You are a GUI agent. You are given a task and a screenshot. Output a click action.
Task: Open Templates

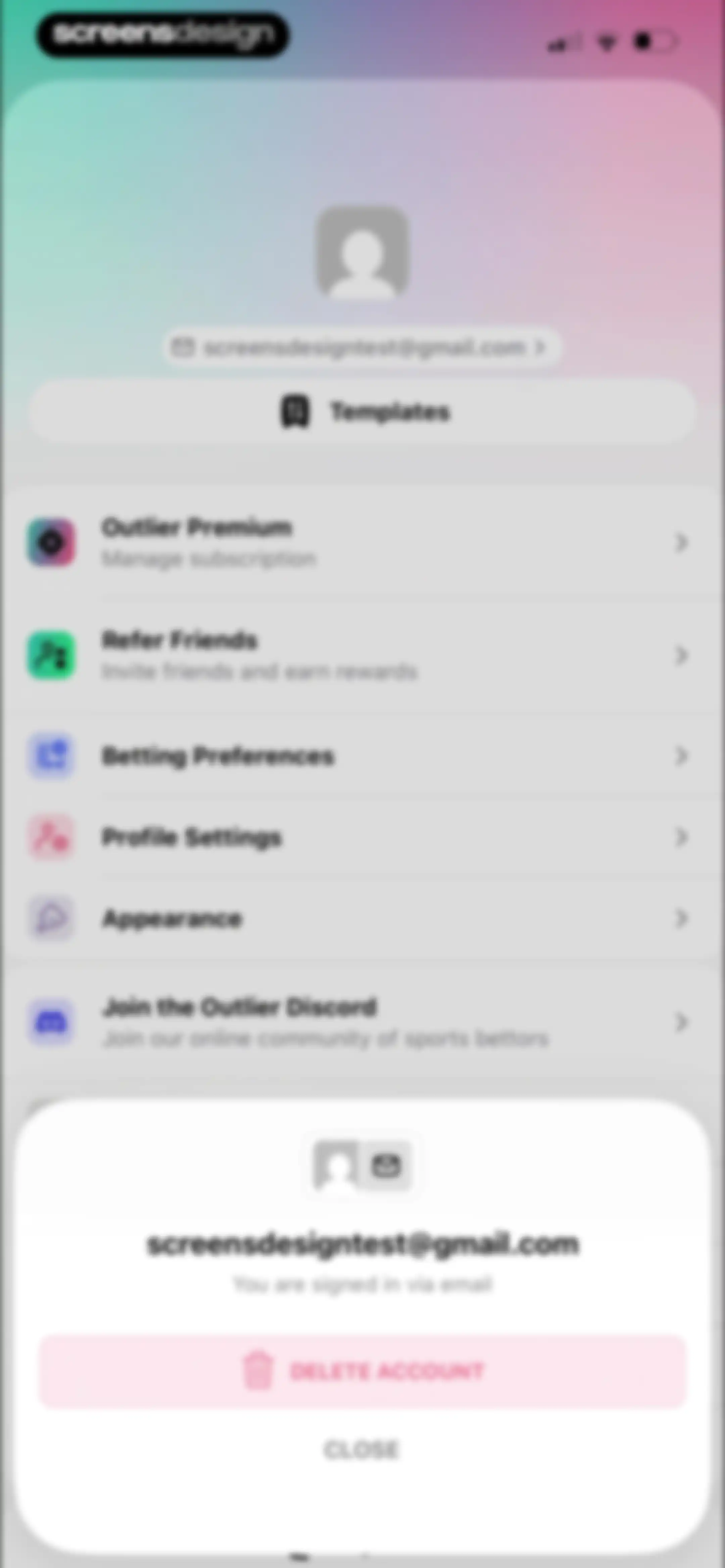362,412
